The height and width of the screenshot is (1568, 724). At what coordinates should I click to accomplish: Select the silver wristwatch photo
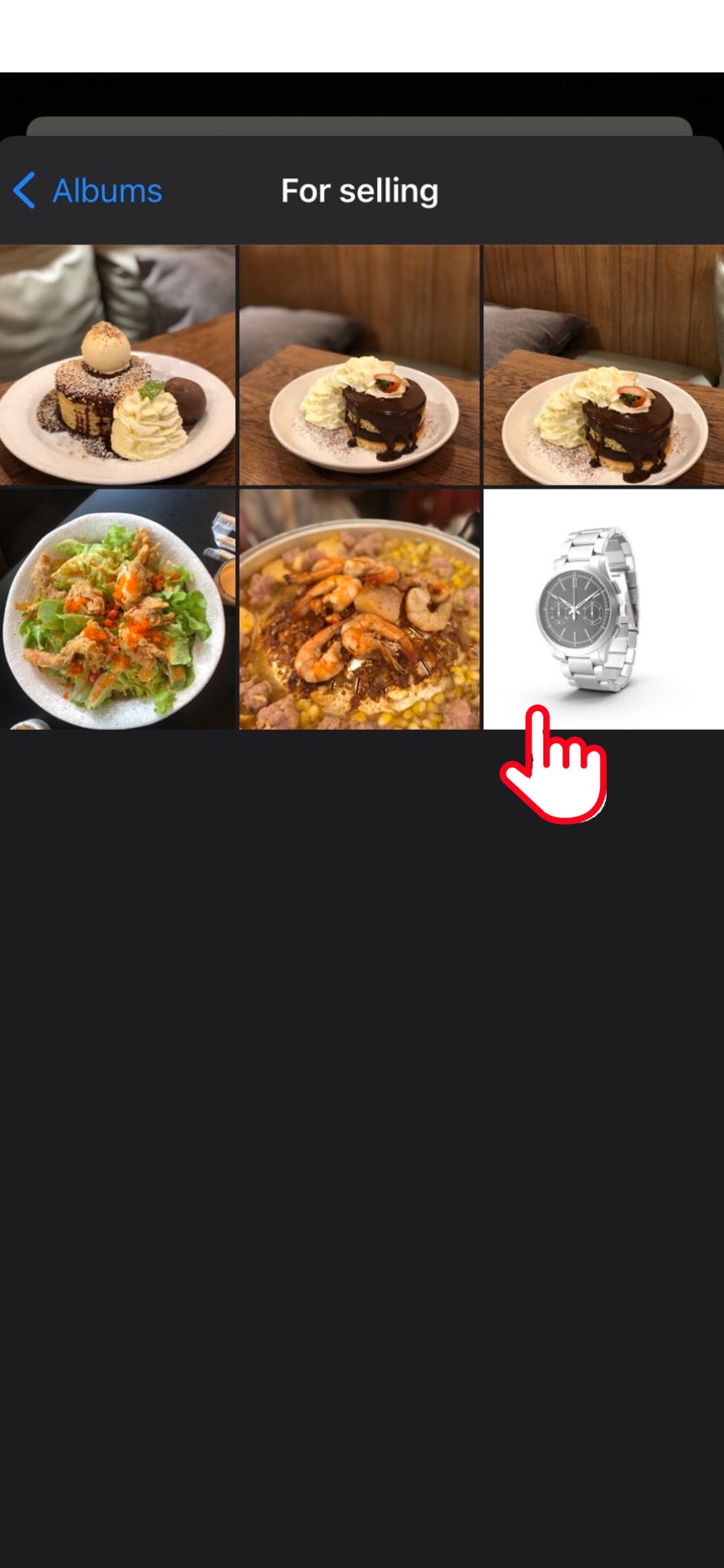click(603, 609)
